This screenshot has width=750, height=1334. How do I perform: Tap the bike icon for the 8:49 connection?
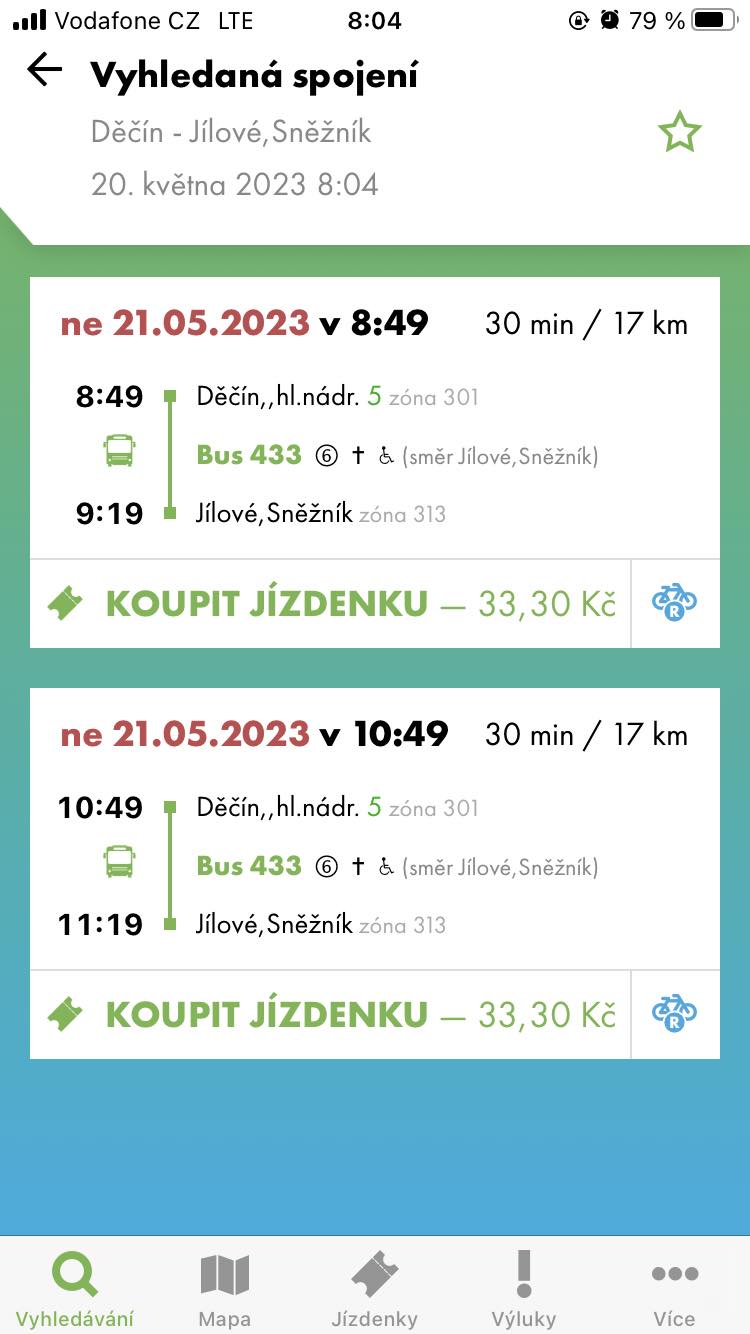tap(675, 604)
